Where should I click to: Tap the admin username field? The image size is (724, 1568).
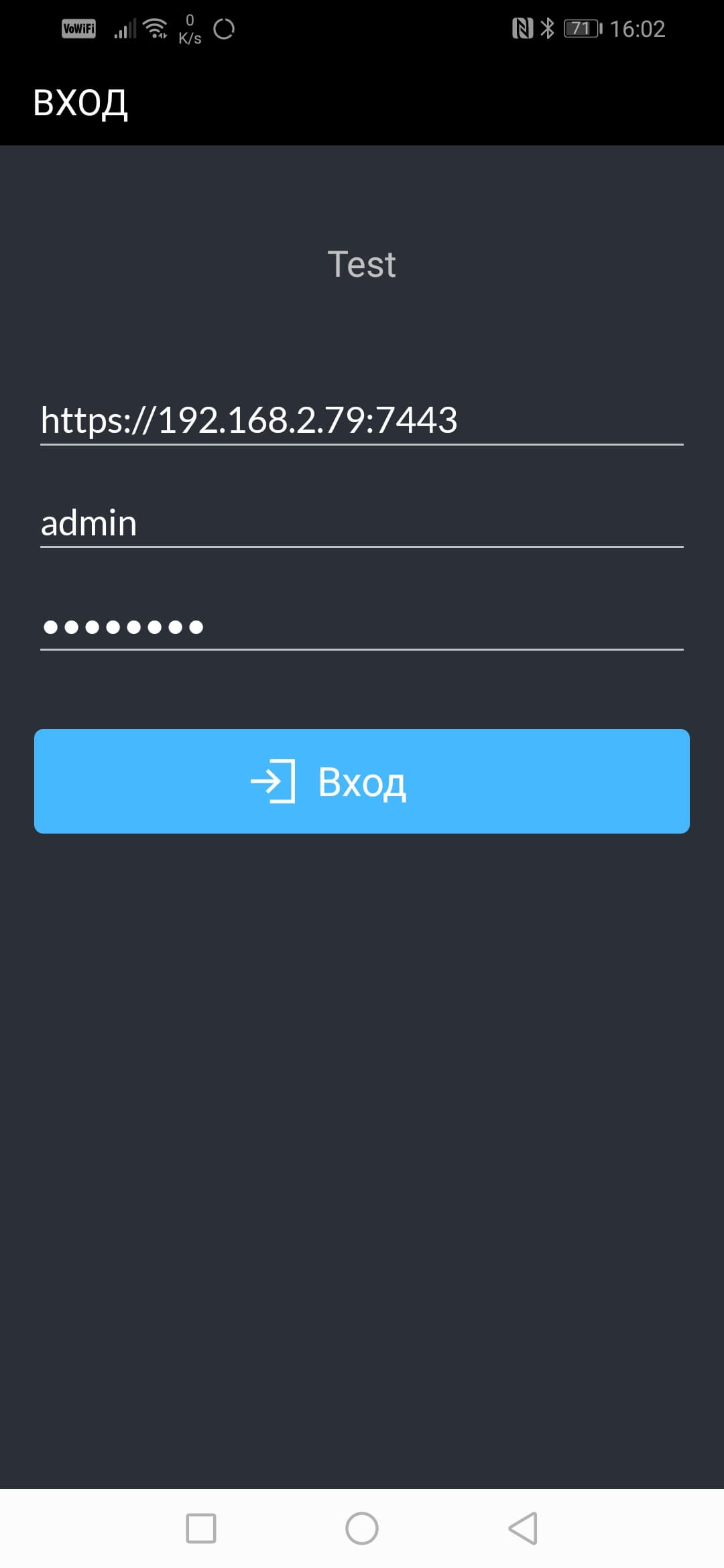pos(362,523)
